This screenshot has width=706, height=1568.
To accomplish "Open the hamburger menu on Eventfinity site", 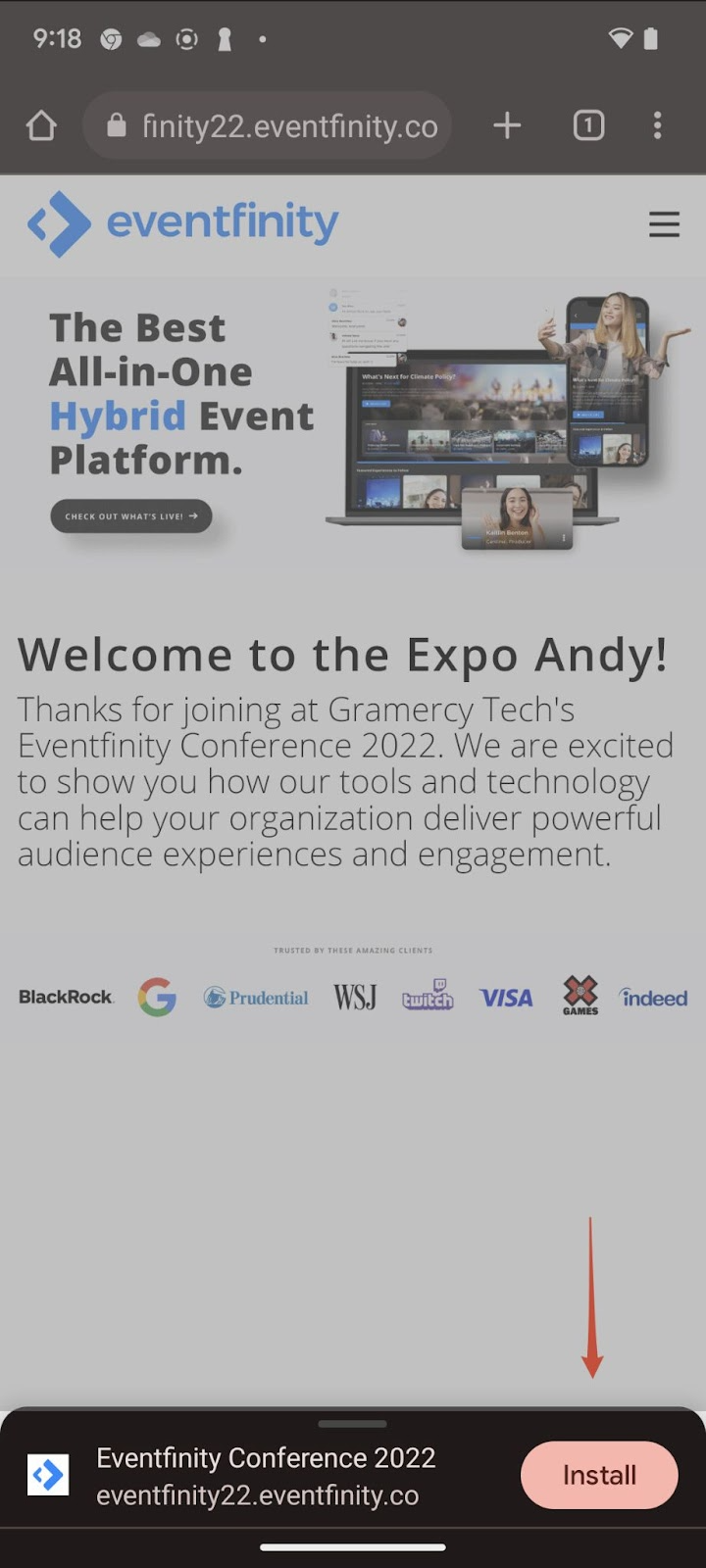I will (x=664, y=224).
